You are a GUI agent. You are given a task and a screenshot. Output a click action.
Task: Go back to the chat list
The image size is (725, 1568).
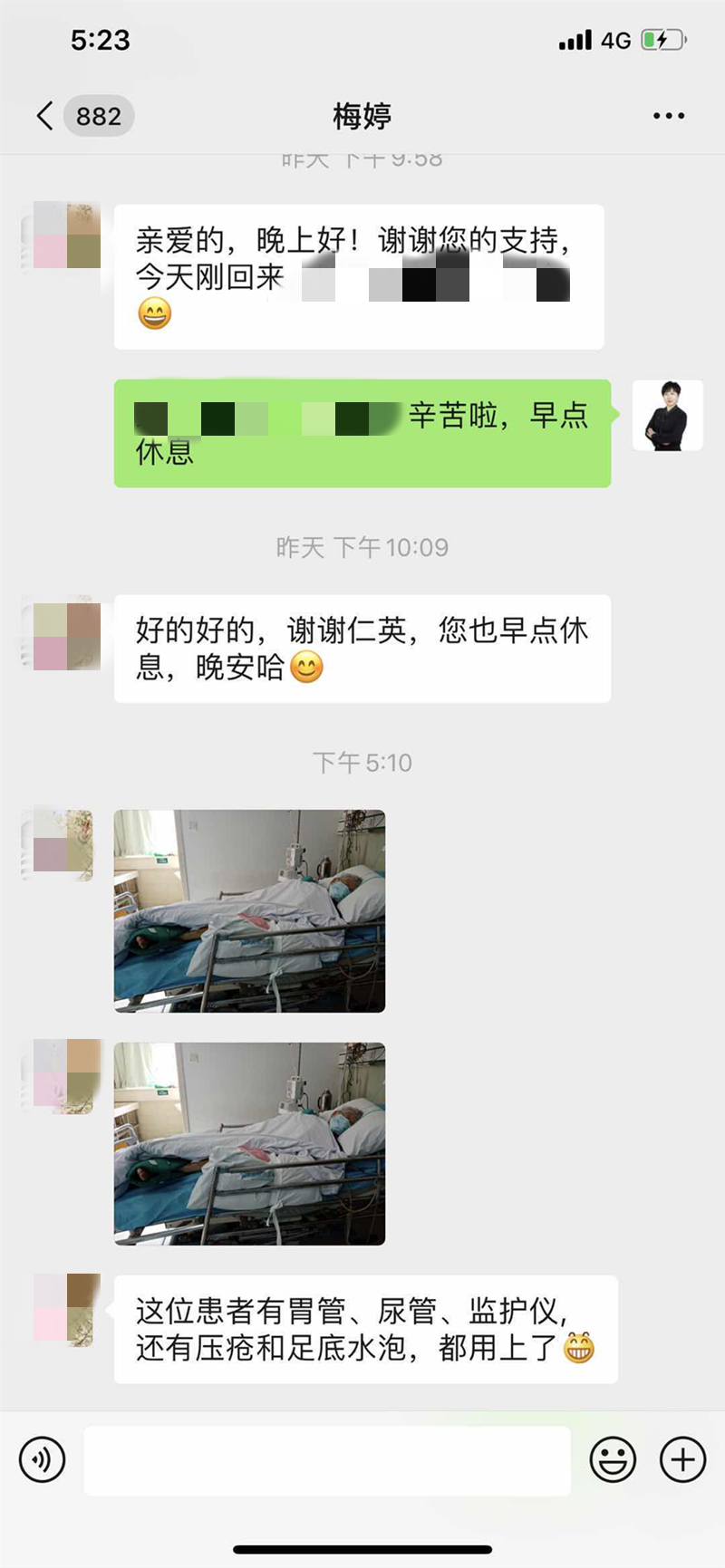[x=45, y=116]
